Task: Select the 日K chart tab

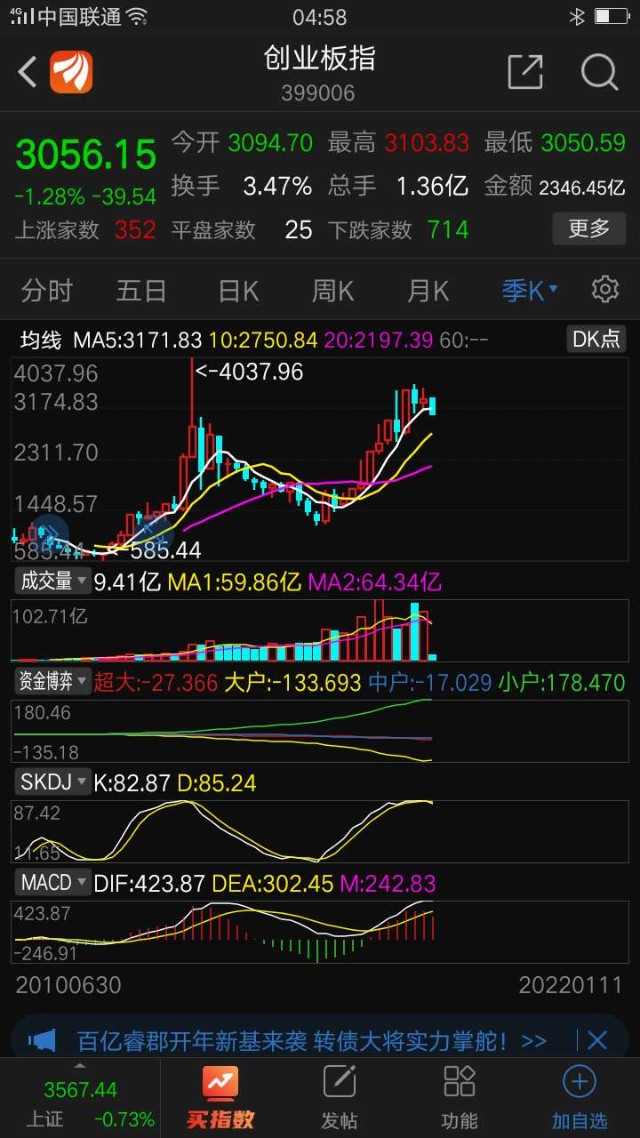Action: pos(238,291)
